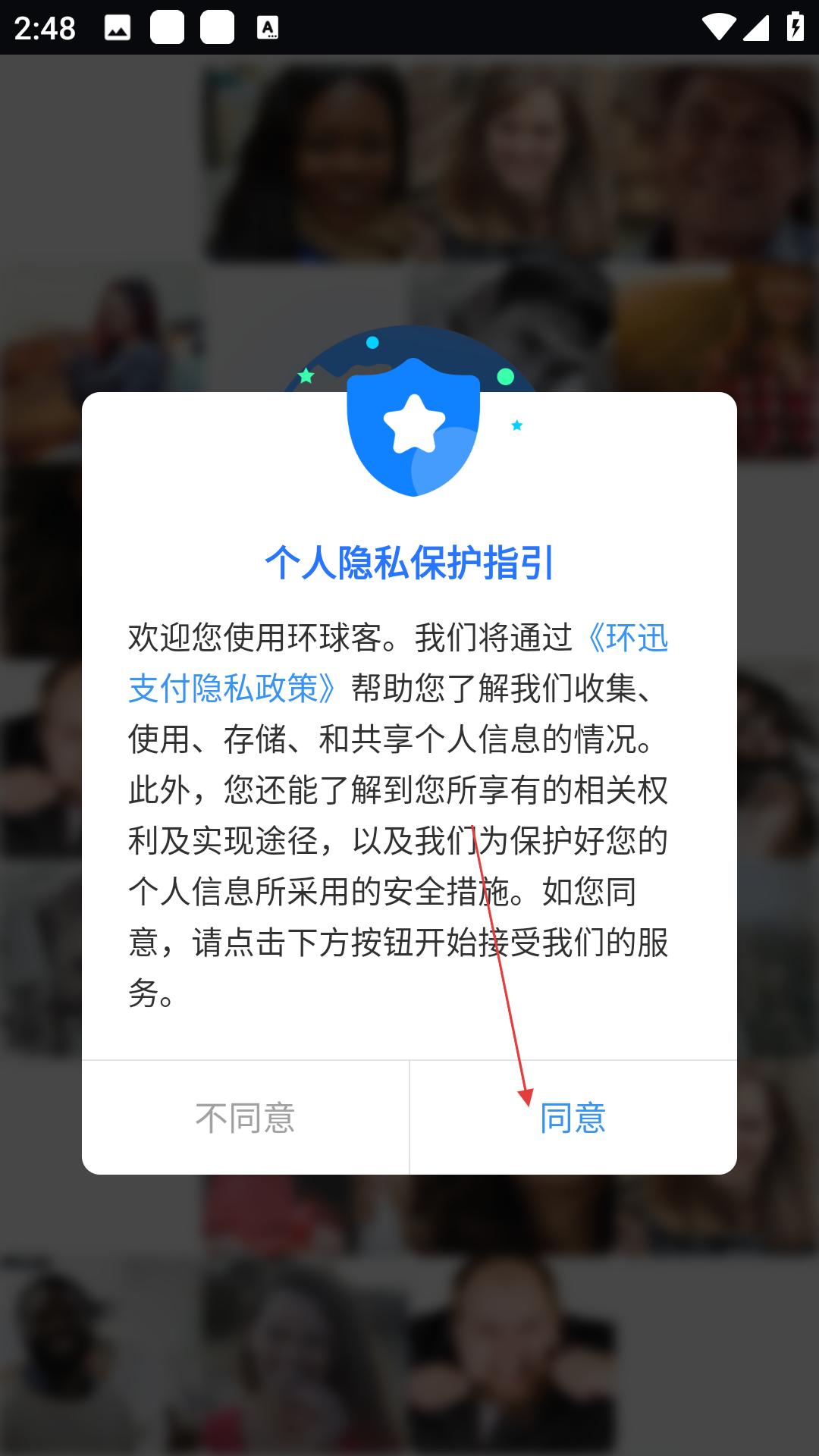
Task: Open the 《环迅支付隐私政策》 link
Action: pos(397,663)
